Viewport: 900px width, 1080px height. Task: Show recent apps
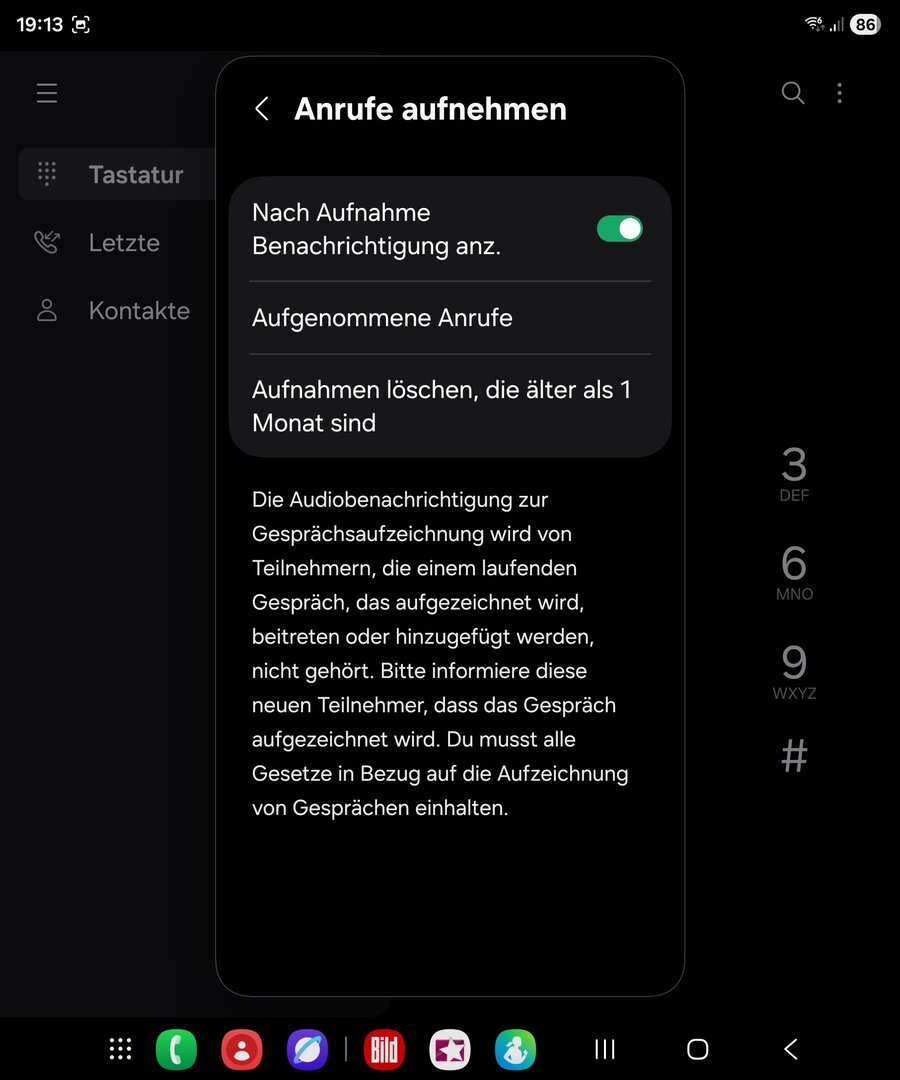point(605,1049)
